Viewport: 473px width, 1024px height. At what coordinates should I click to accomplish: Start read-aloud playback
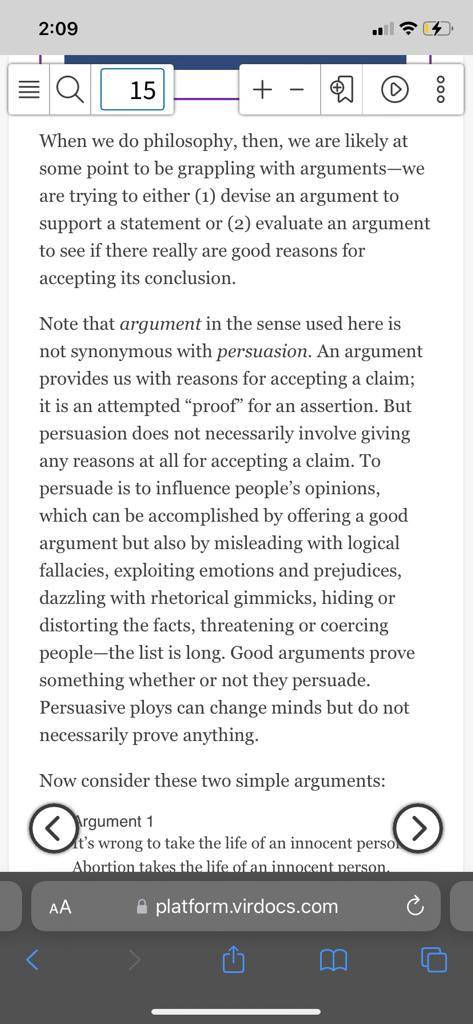point(395,90)
